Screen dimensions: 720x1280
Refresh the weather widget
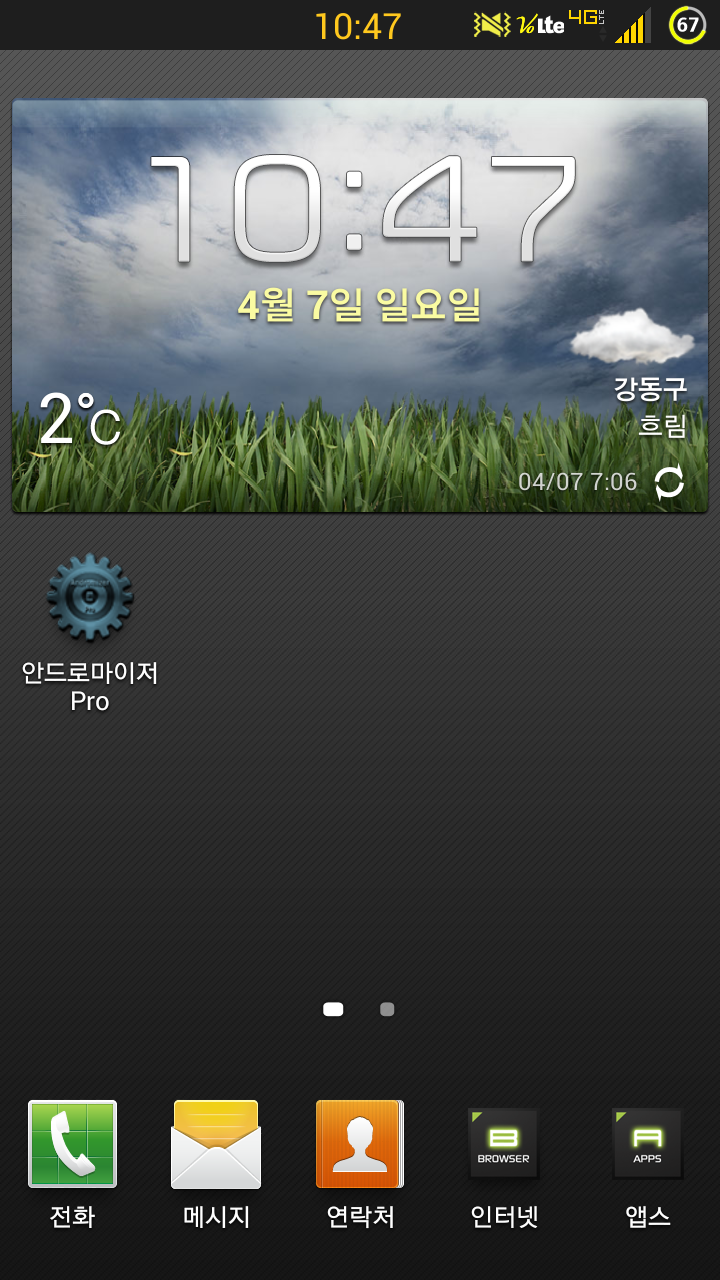tap(669, 483)
